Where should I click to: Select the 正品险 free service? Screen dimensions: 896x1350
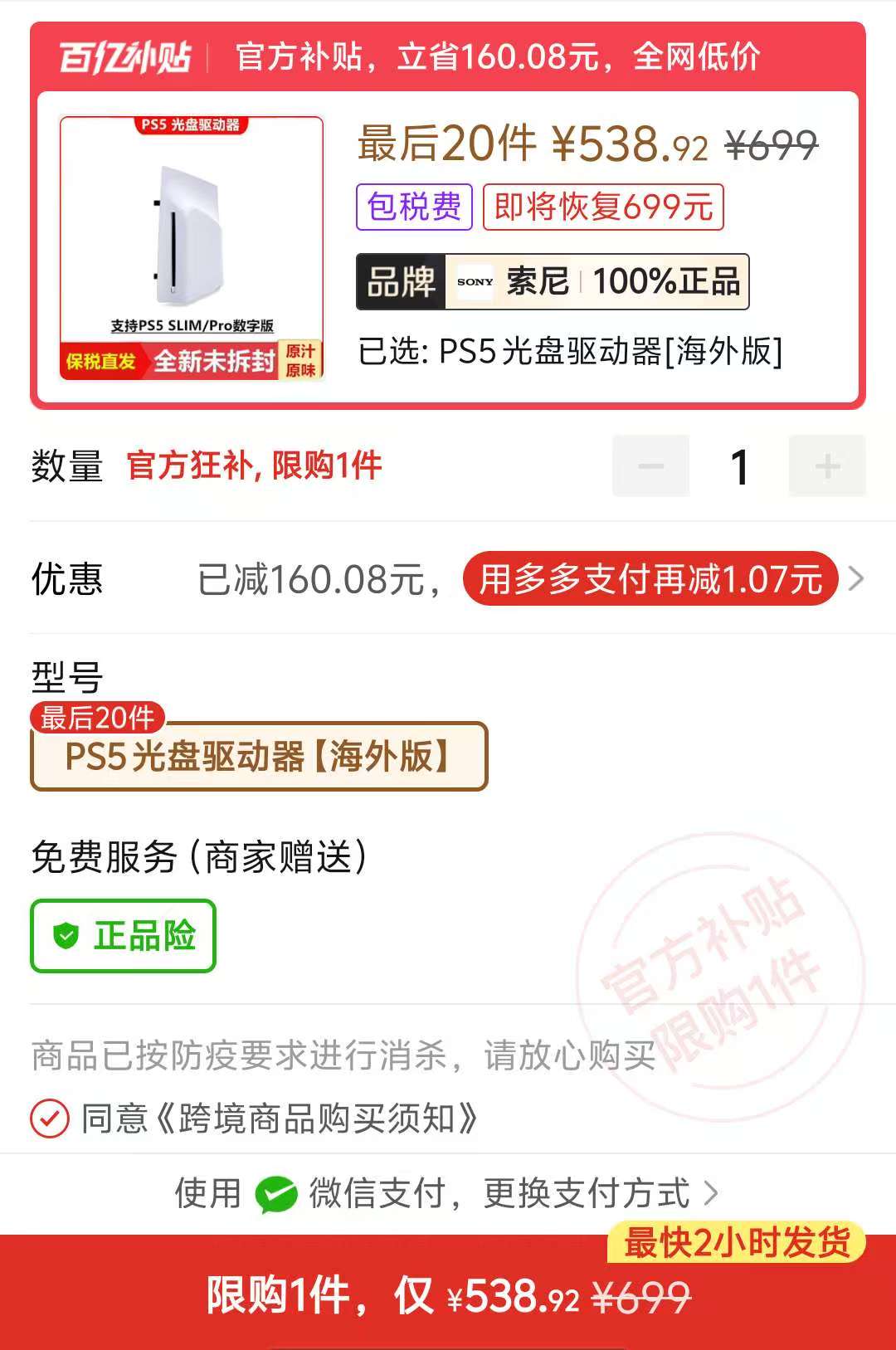pyautogui.click(x=124, y=936)
